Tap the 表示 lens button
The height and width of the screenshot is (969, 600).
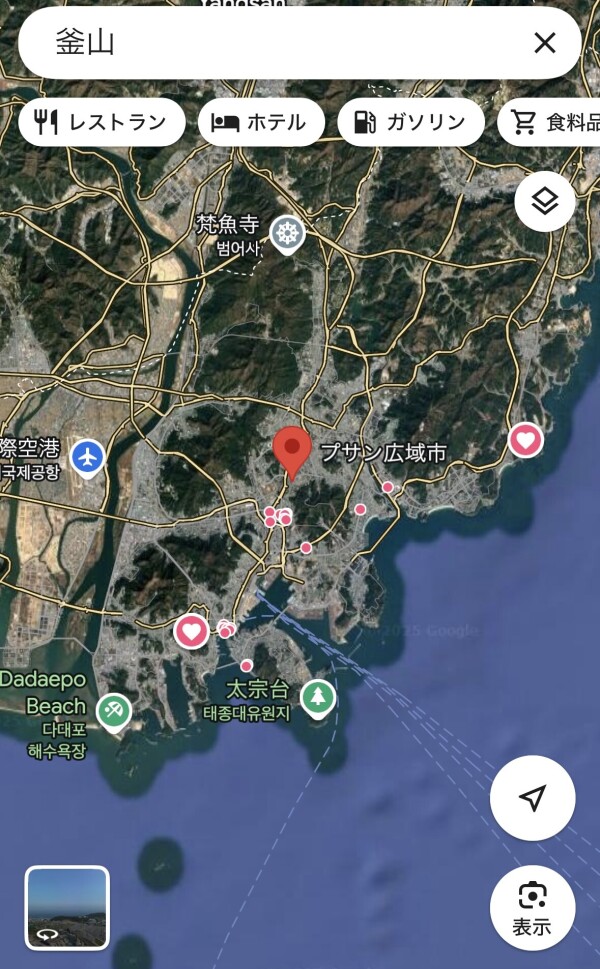(x=533, y=906)
